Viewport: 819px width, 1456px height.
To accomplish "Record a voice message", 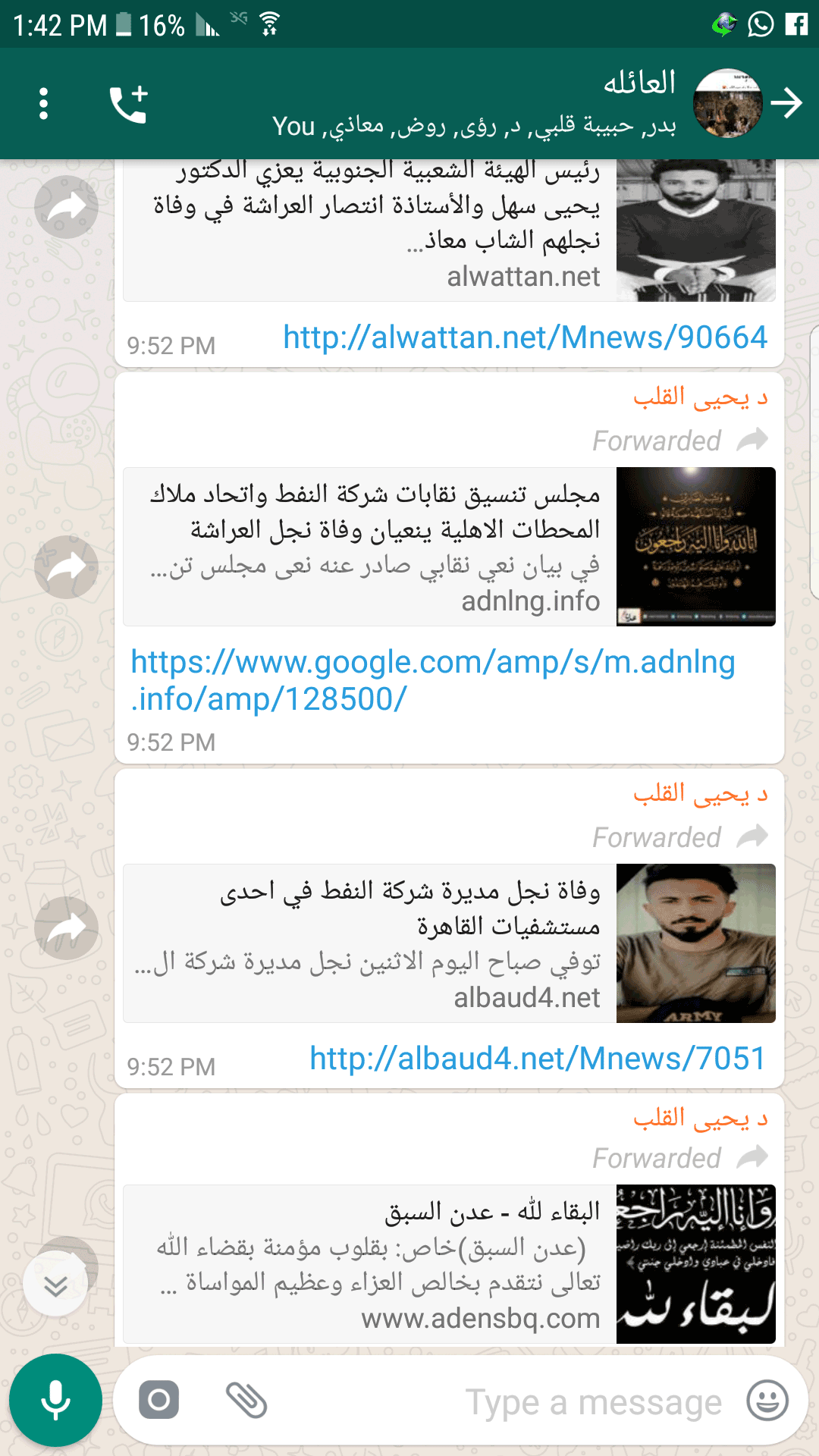I will click(56, 1400).
